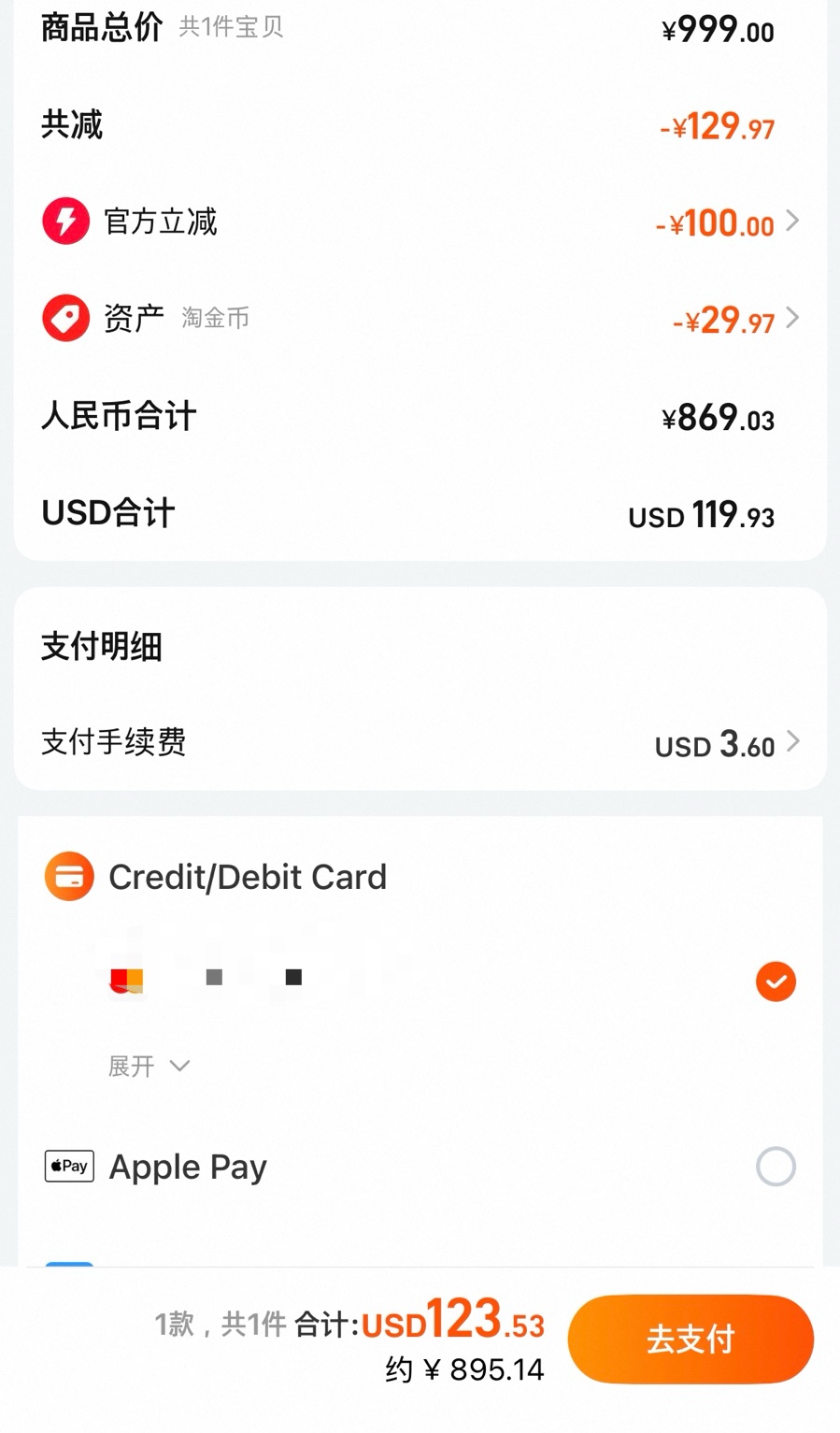
Task: Open the 官方立减 discount details
Action: (x=420, y=222)
